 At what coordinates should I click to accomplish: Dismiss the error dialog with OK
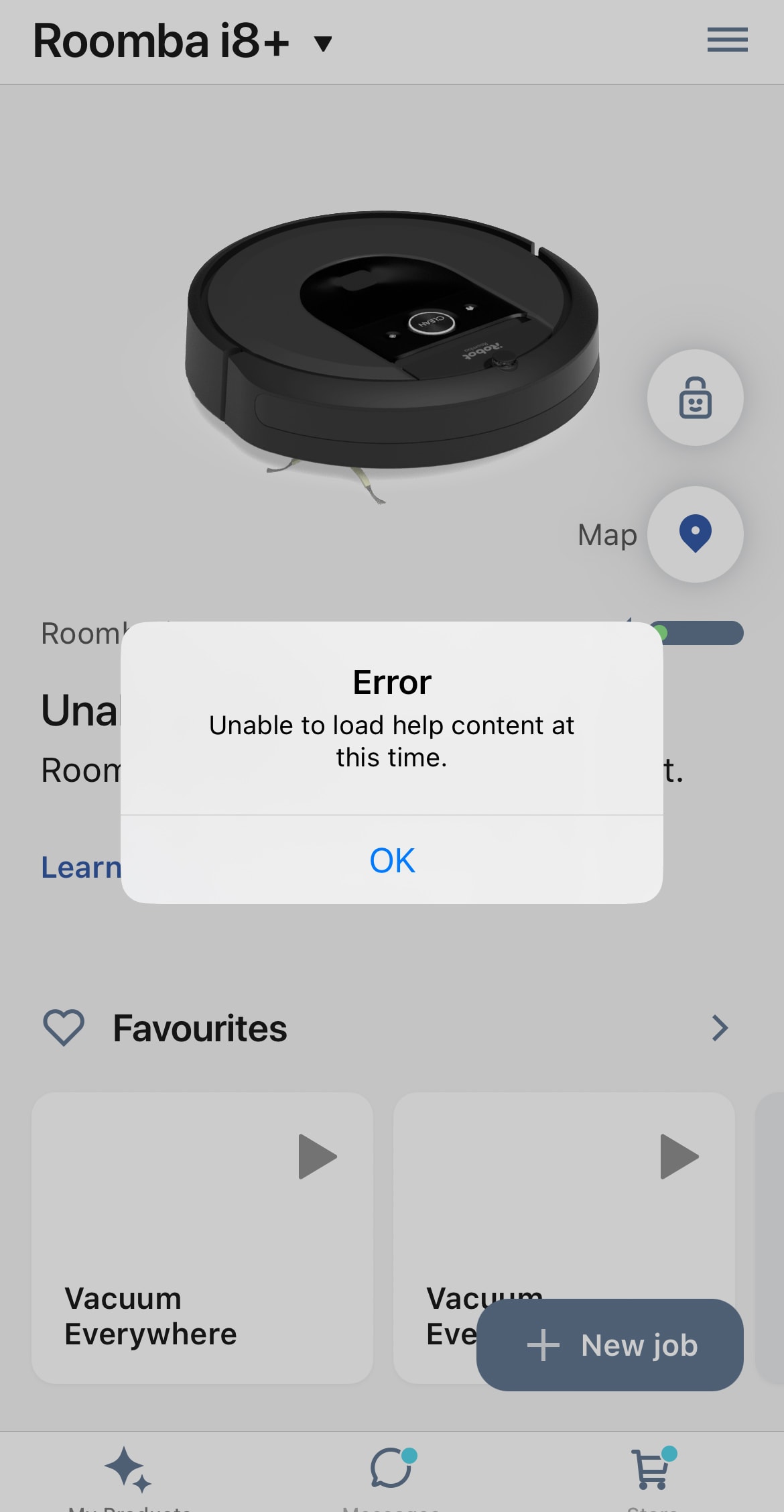392,860
